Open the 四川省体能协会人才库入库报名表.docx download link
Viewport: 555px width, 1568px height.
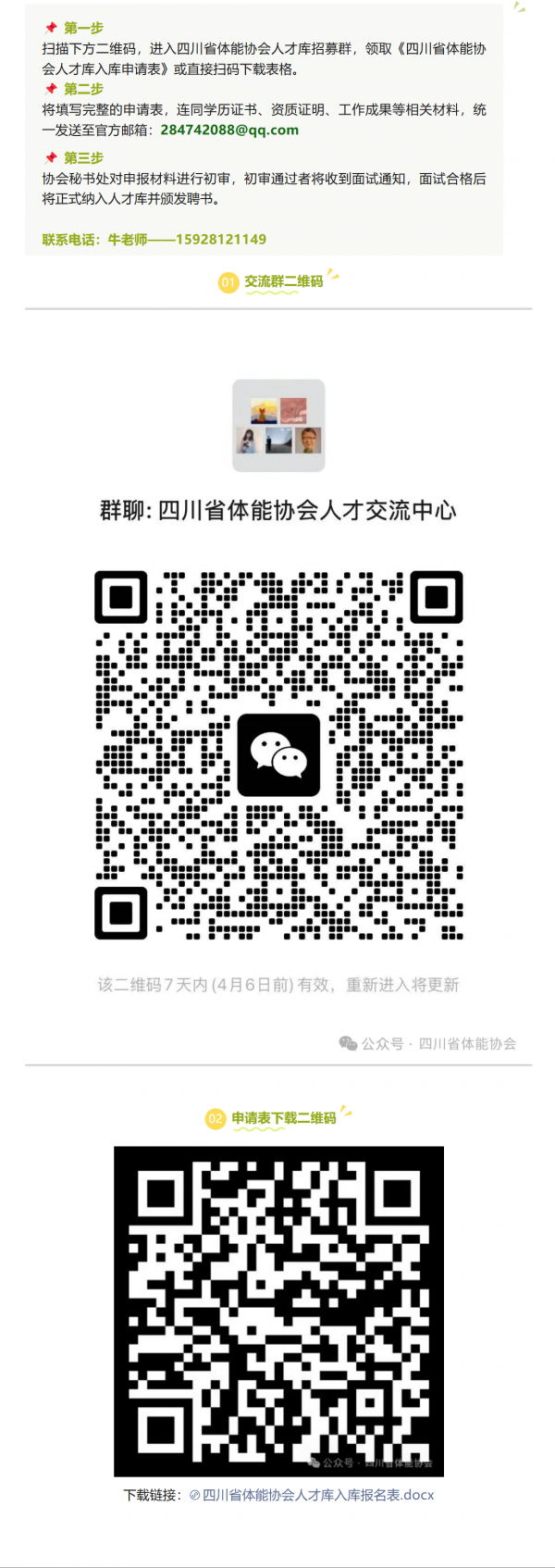pyautogui.click(x=316, y=1495)
